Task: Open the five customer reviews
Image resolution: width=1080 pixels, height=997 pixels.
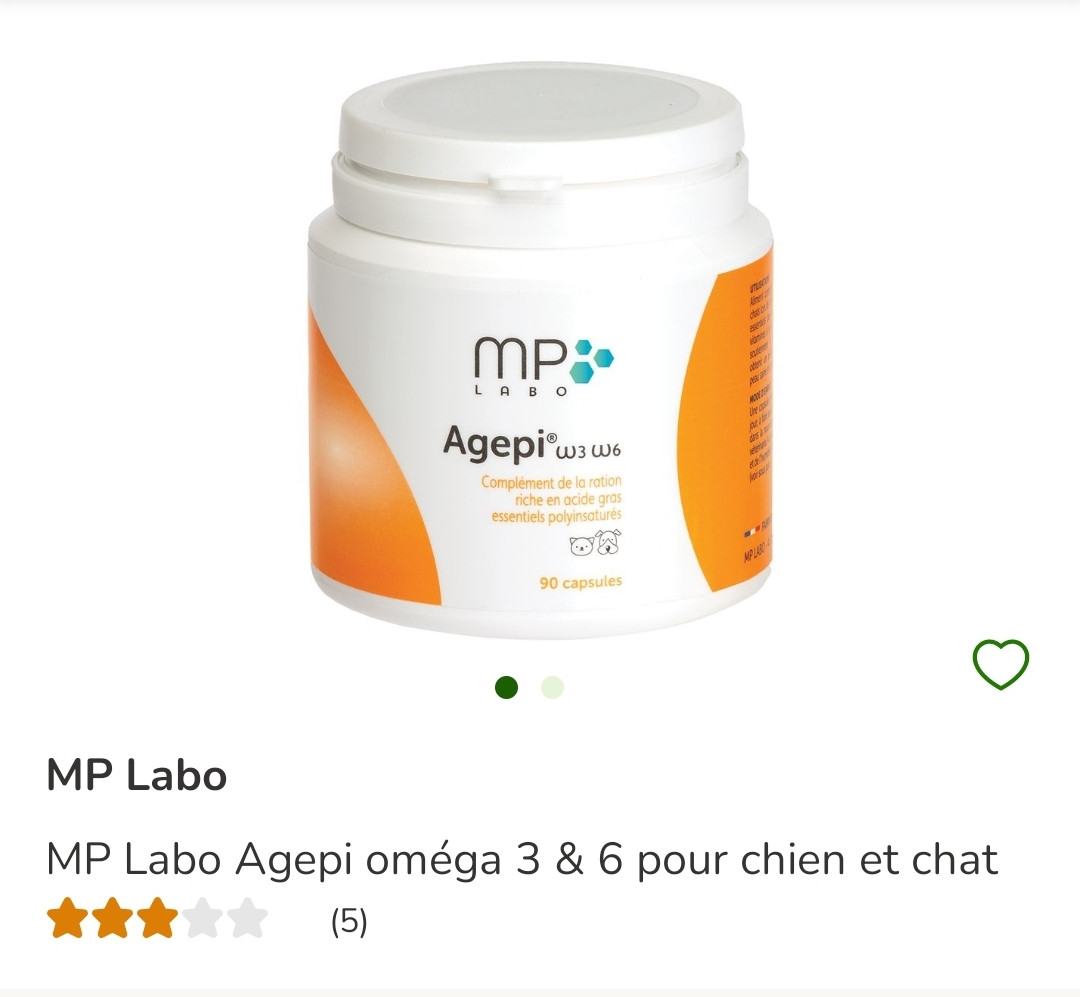Action: click(349, 921)
